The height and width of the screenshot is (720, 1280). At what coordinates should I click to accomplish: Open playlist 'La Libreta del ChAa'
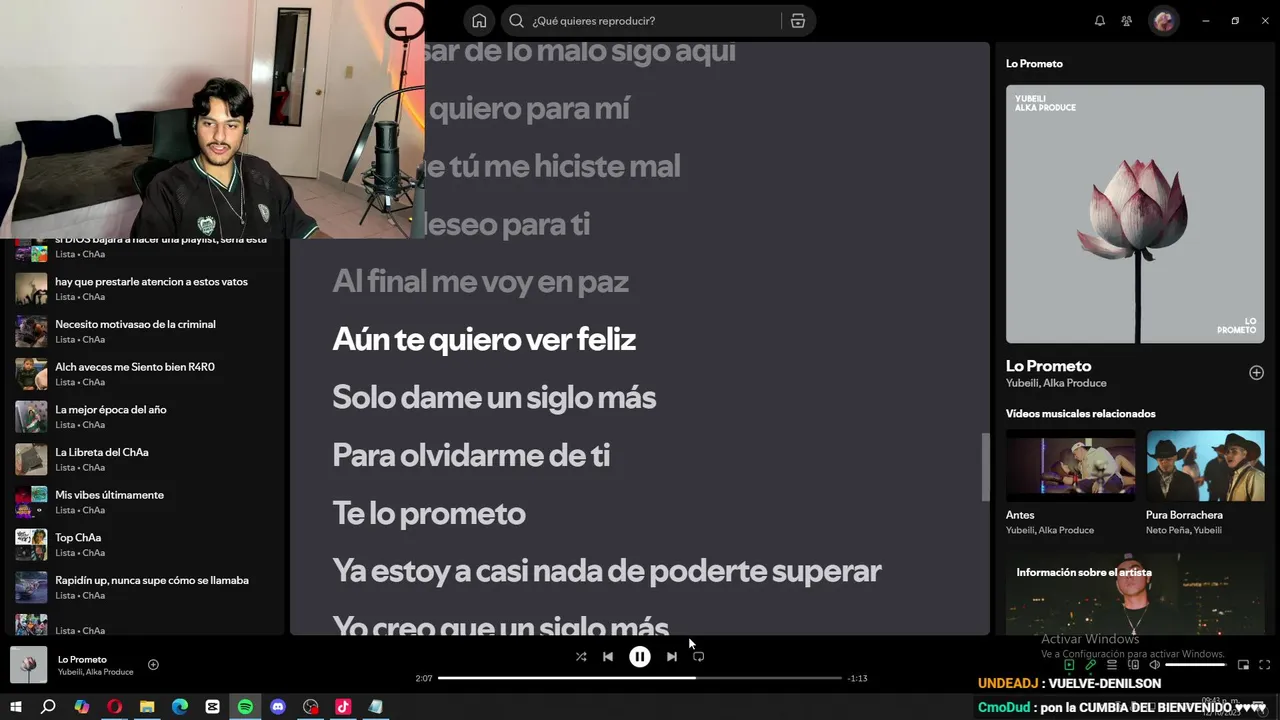tap(102, 453)
